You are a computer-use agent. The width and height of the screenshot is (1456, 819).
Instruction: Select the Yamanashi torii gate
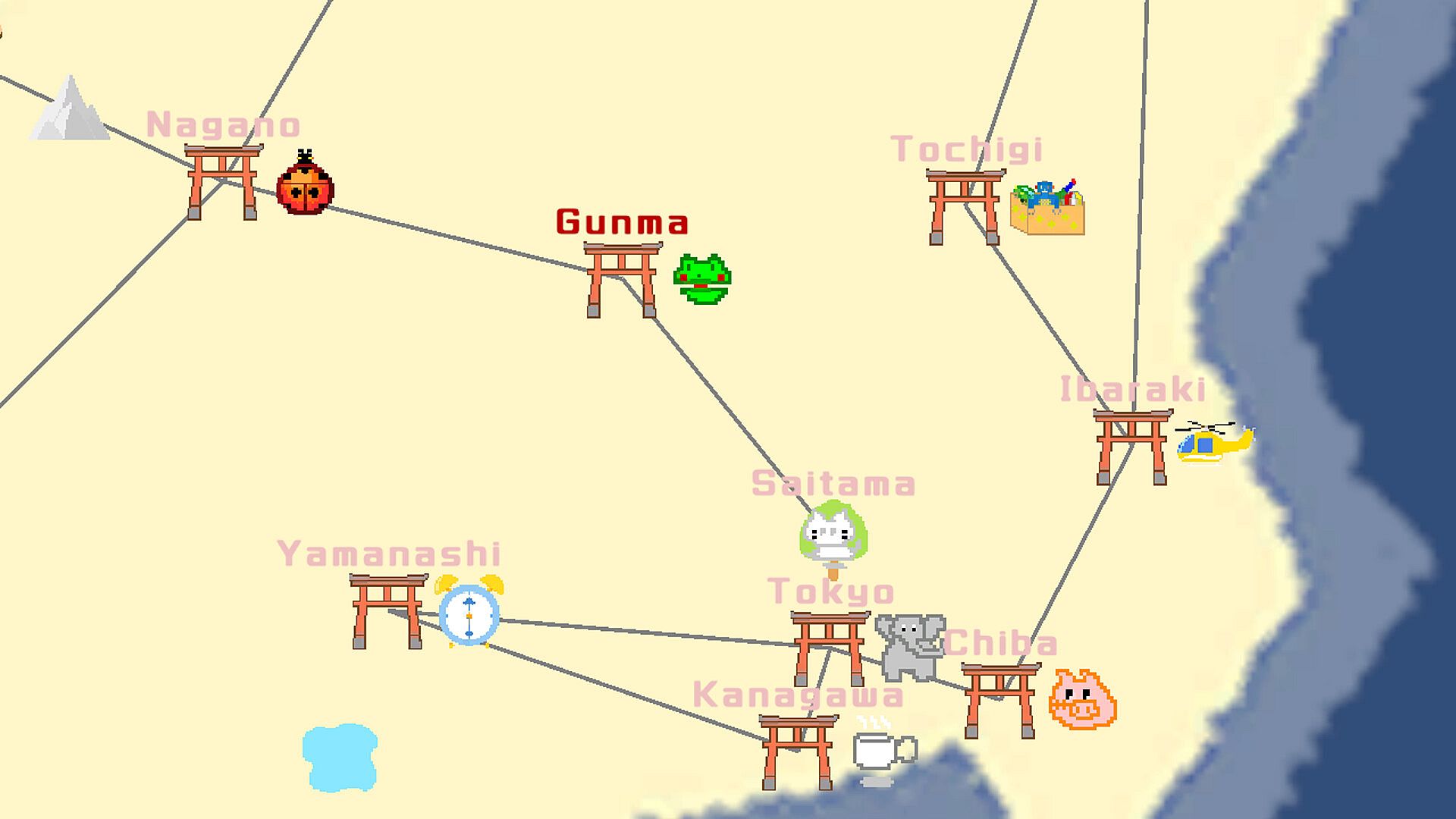388,610
